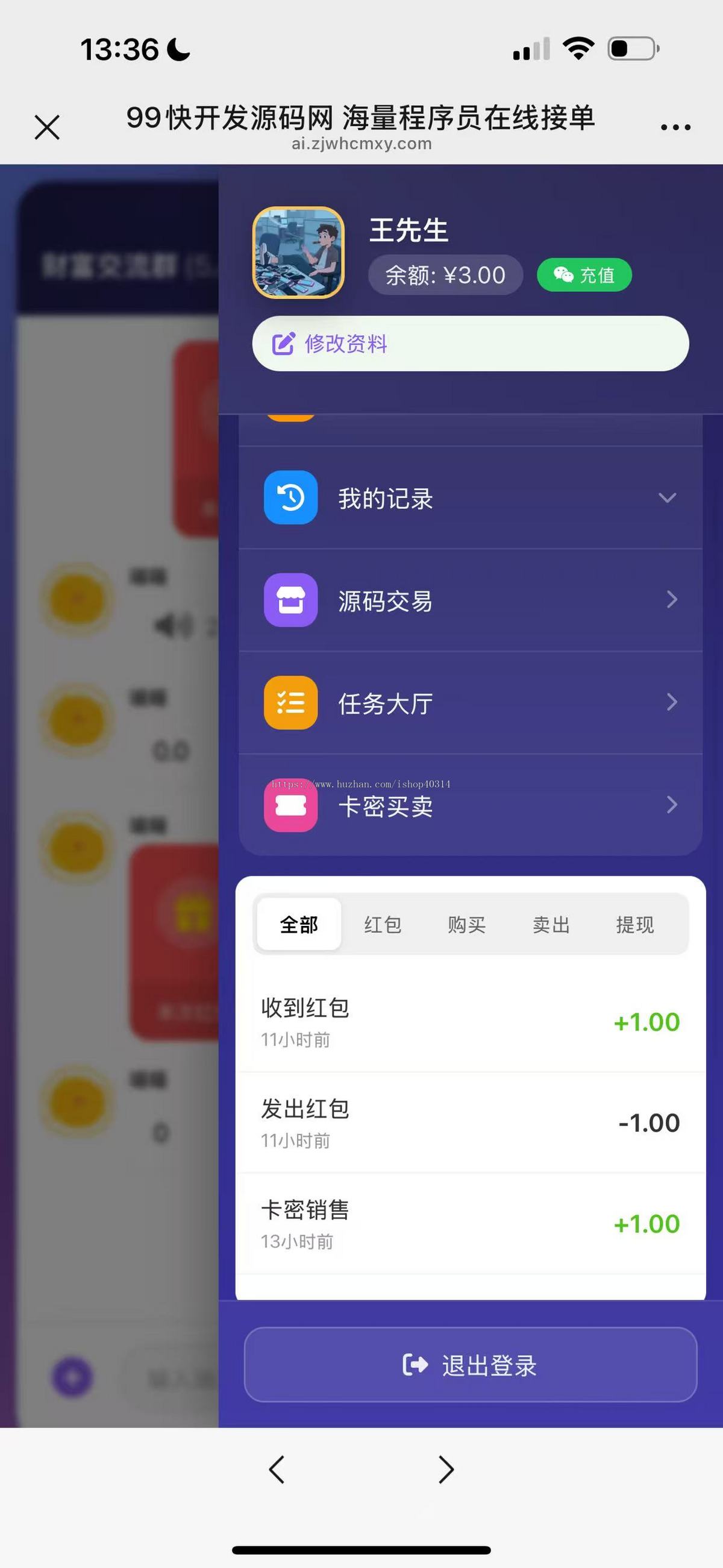Switch to the 红包 tab

pyautogui.click(x=383, y=924)
